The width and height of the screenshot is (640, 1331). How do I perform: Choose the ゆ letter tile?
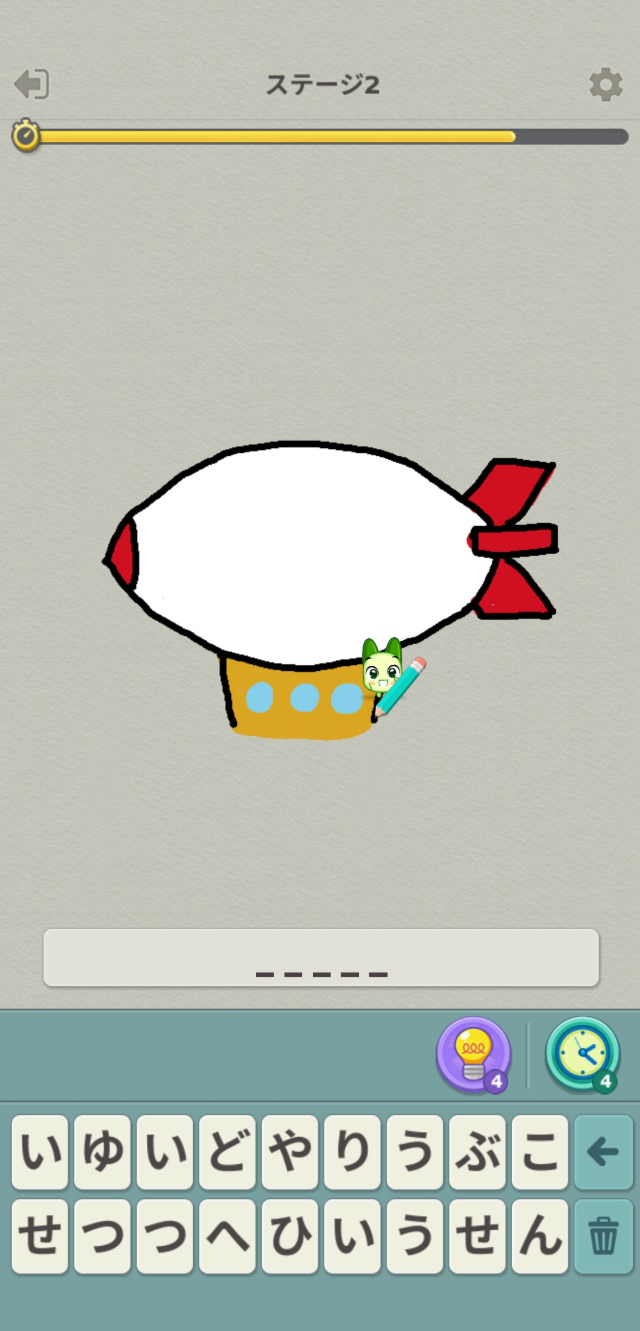(x=102, y=1152)
